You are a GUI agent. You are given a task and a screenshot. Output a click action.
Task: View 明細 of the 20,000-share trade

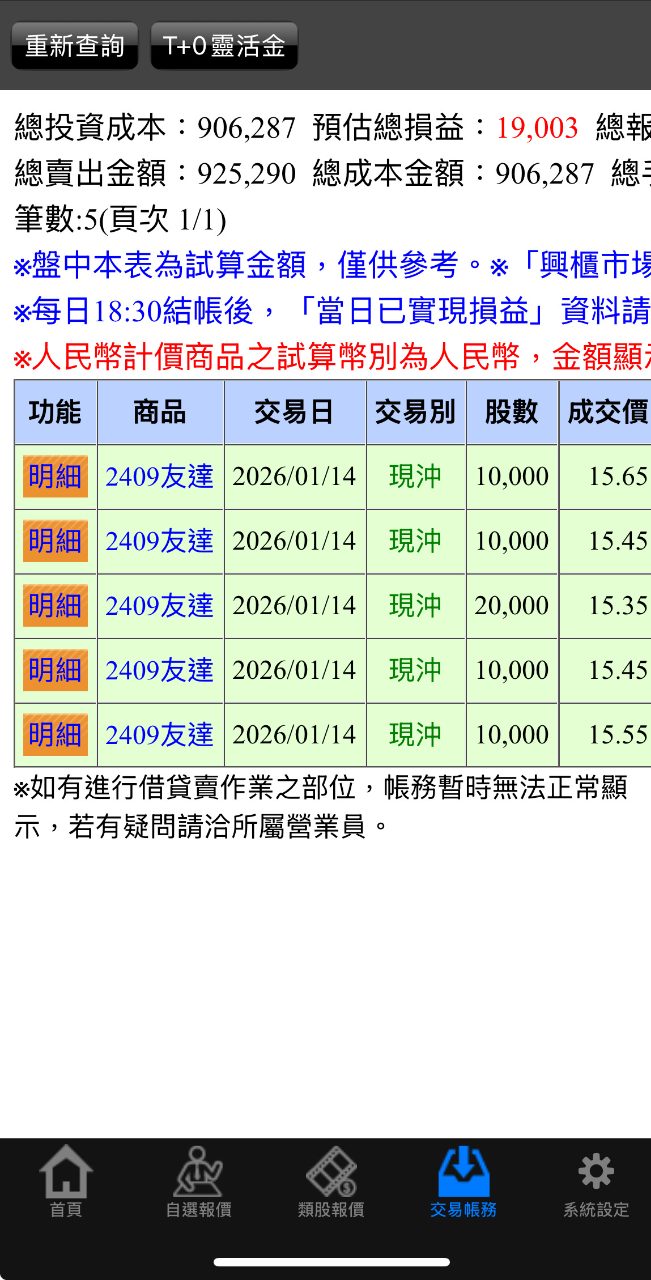(56, 606)
